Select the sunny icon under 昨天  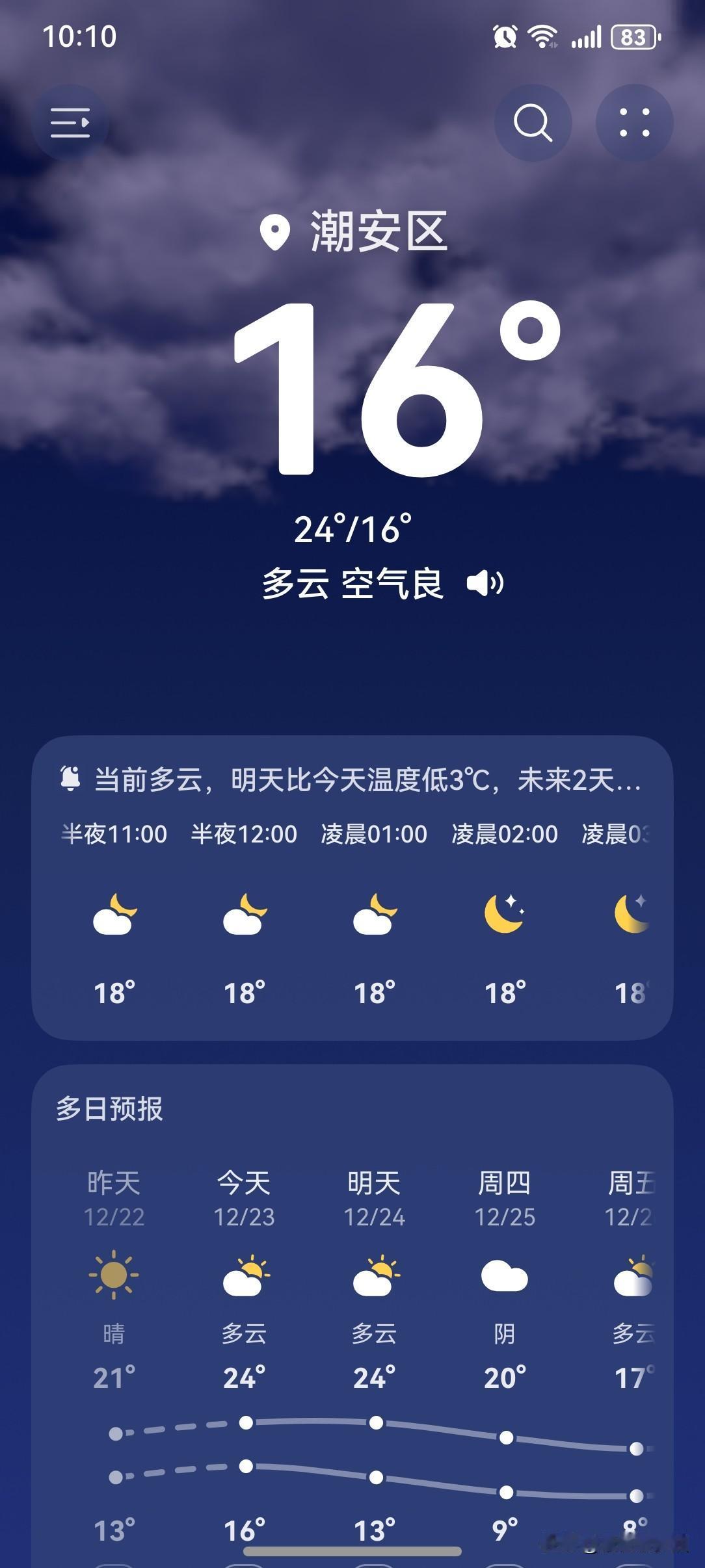tap(114, 1276)
